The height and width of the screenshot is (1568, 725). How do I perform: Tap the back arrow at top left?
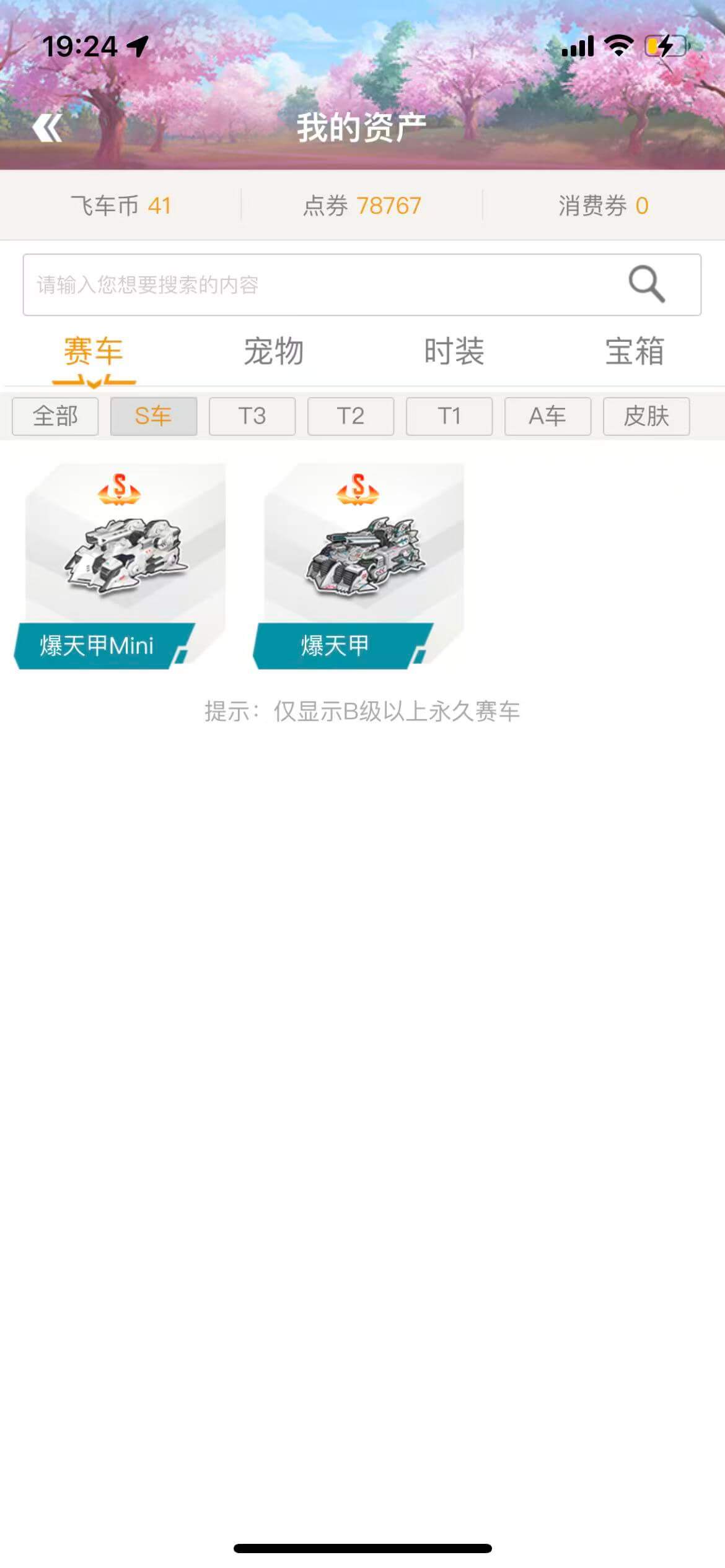click(46, 127)
